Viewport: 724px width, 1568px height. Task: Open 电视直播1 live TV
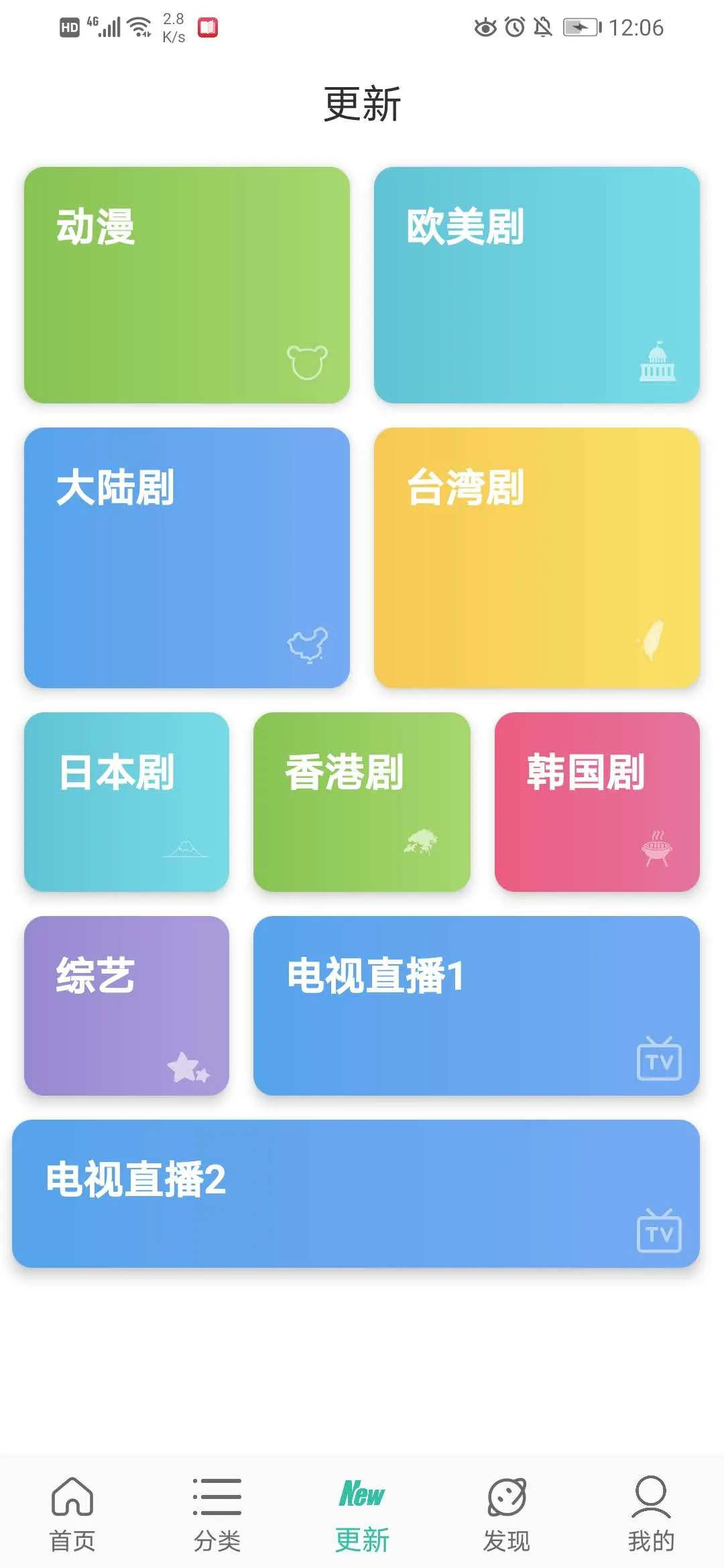(477, 1006)
